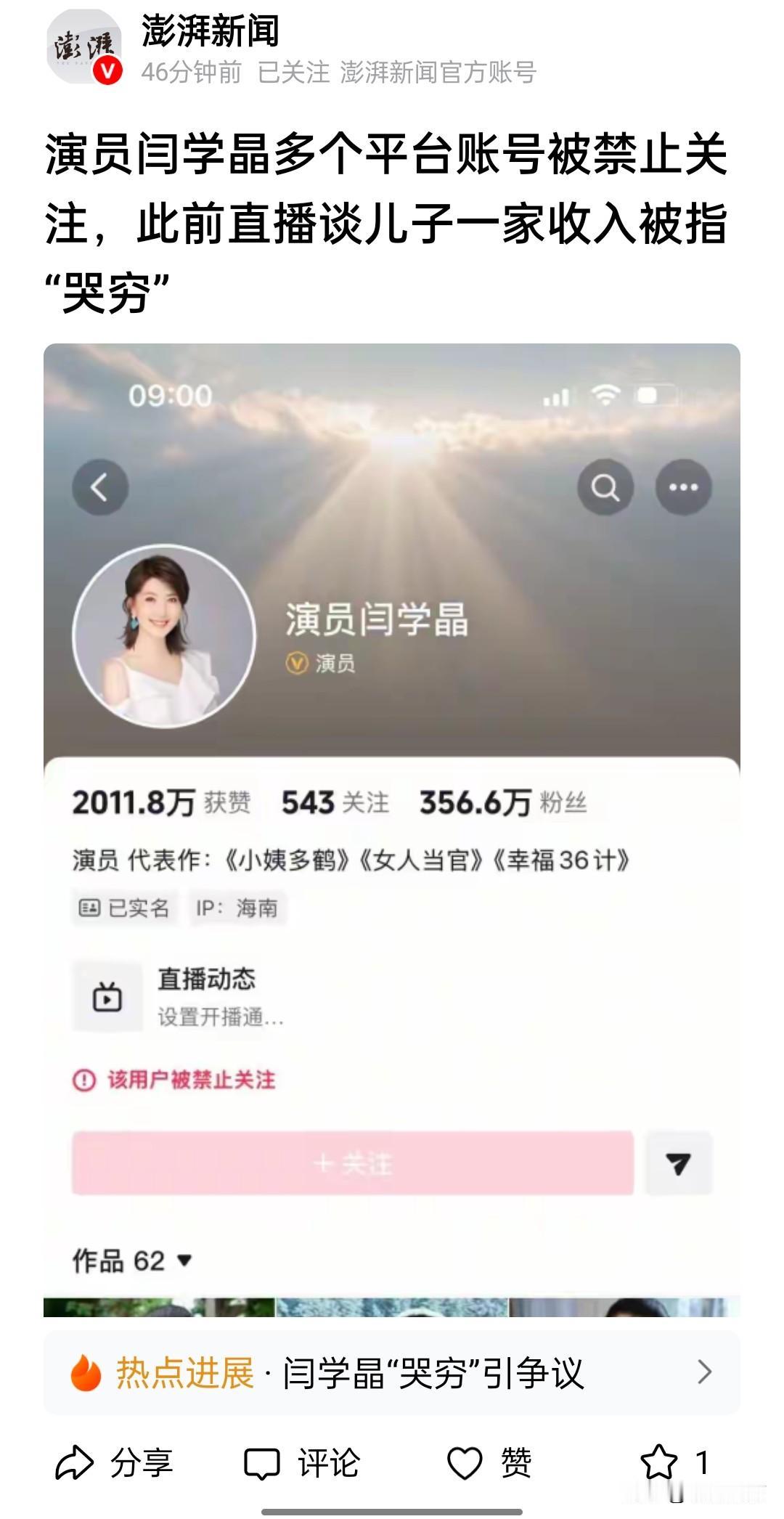Screen dimensions: 784x1519
Task: Tap the back arrow on the profile page
Action: (100, 486)
